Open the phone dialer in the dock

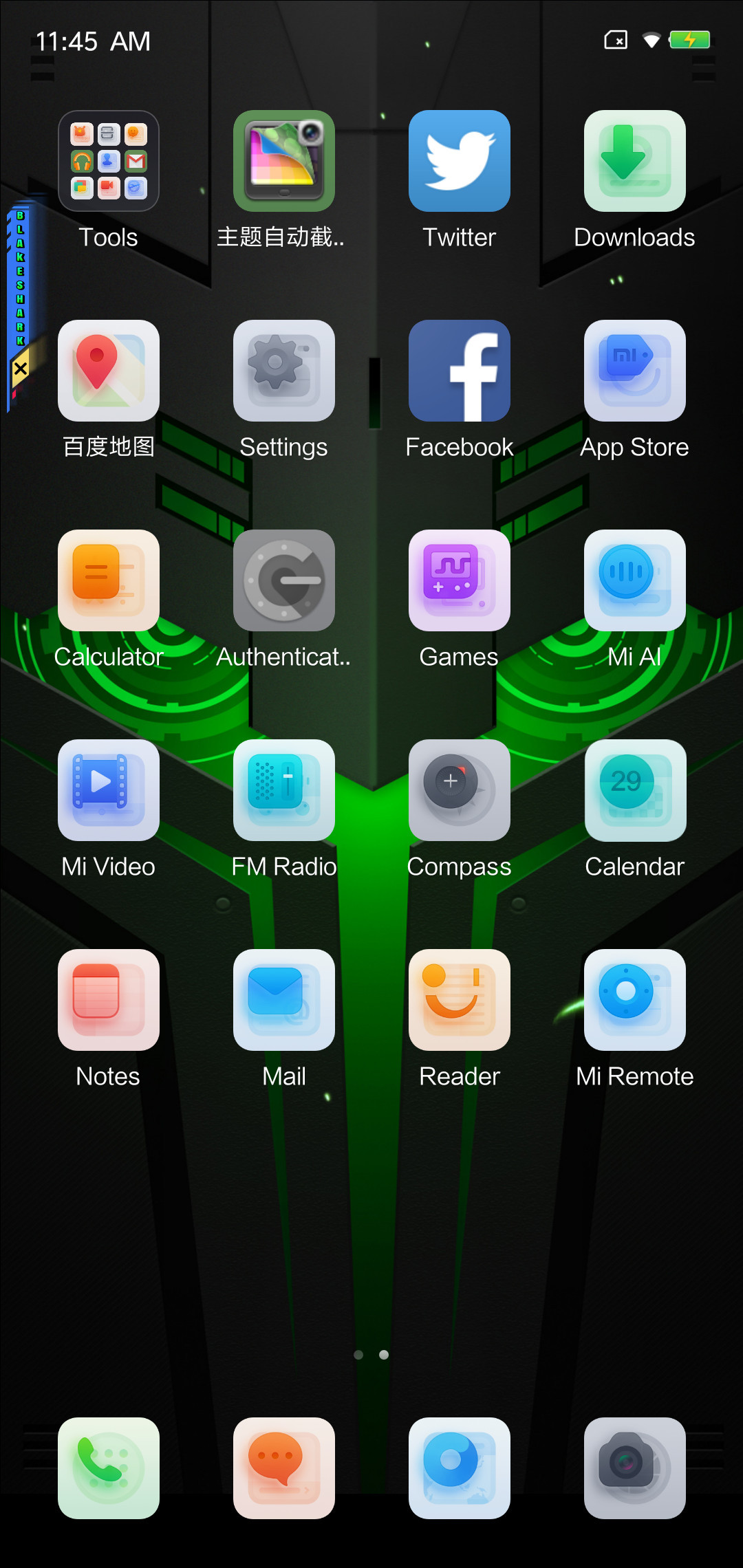[x=109, y=1468]
